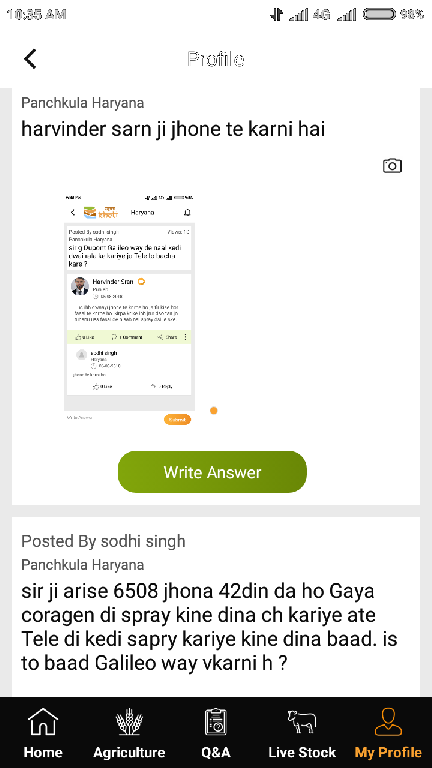Tap the Write Answer button

click(x=212, y=472)
